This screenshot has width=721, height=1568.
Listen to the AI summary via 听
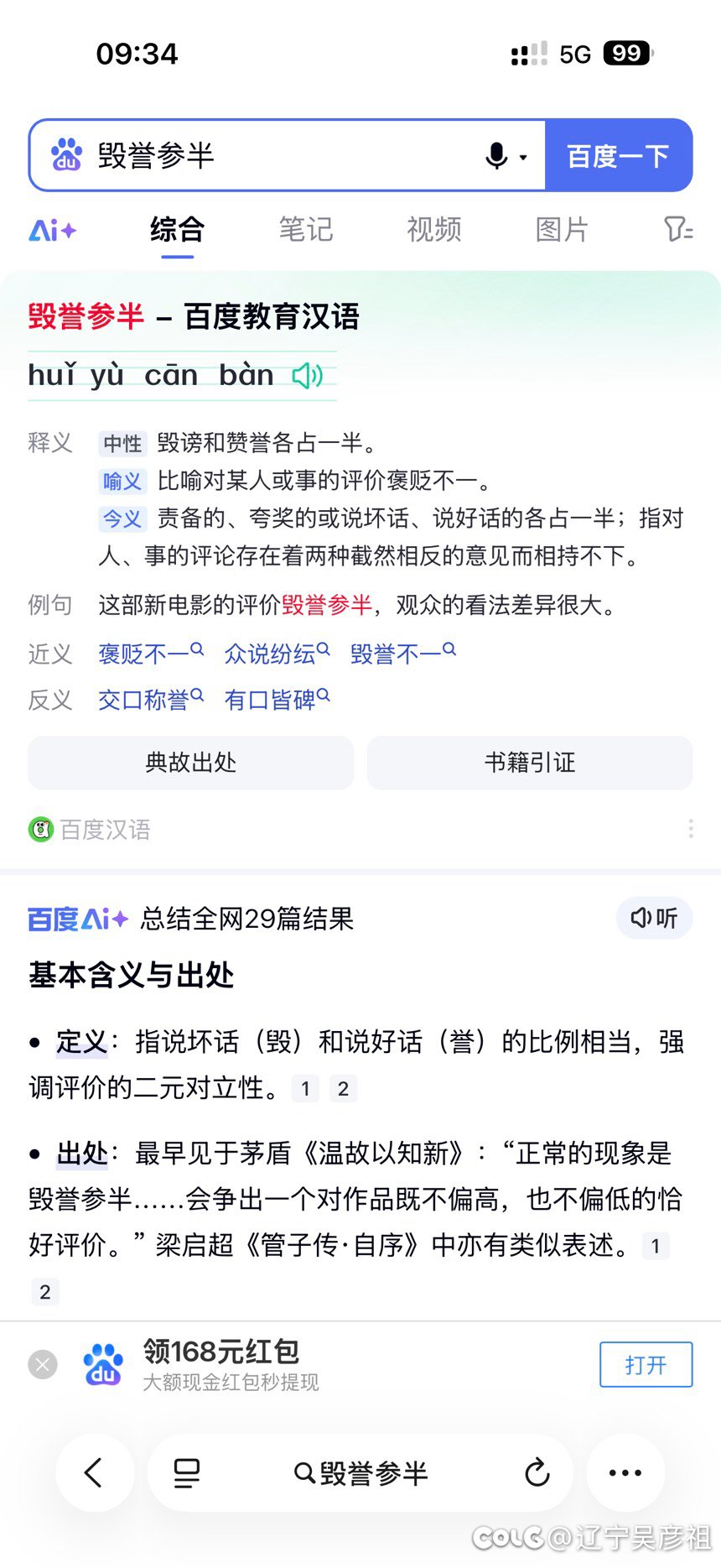point(654,918)
